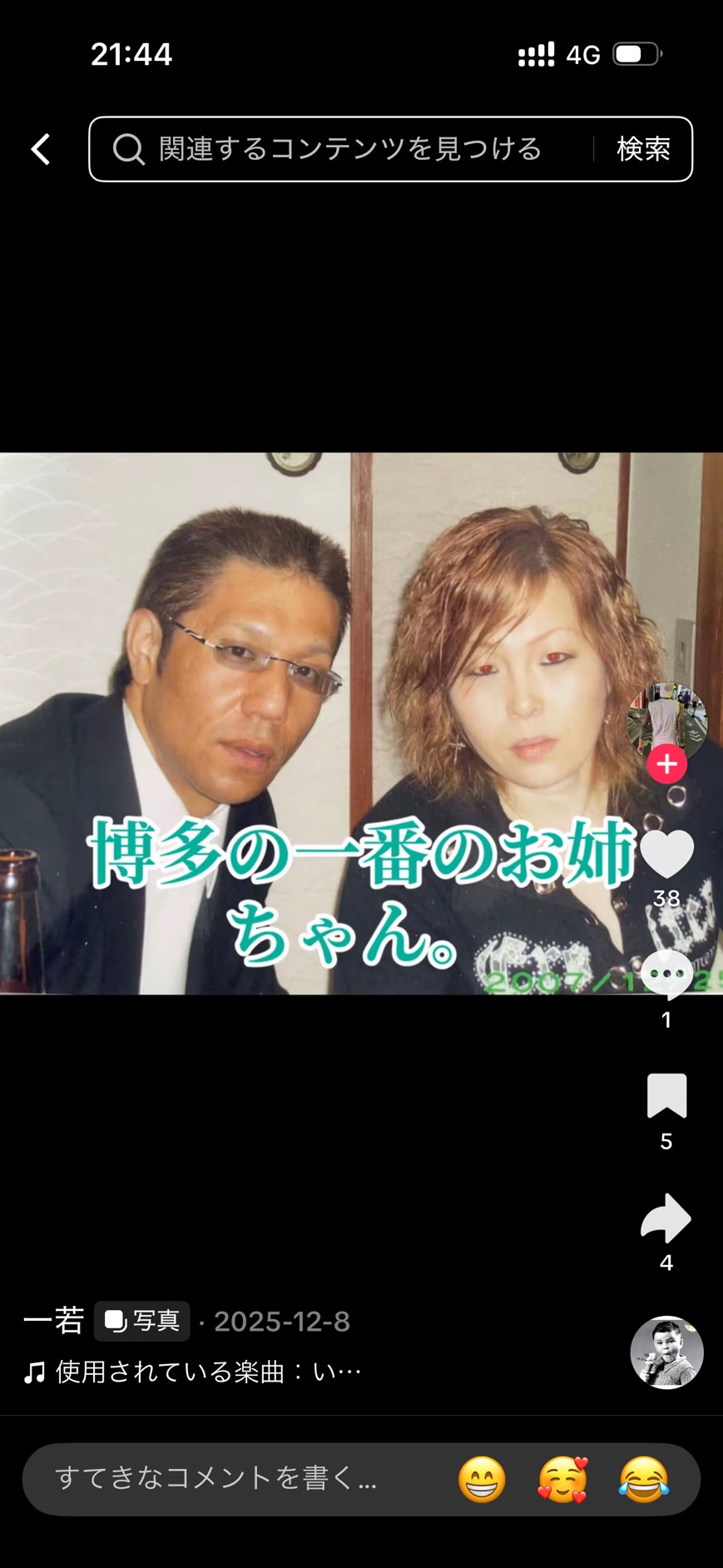Screen dimensions: 723x1568
Task: Open the username 一若
Action: 54,1321
